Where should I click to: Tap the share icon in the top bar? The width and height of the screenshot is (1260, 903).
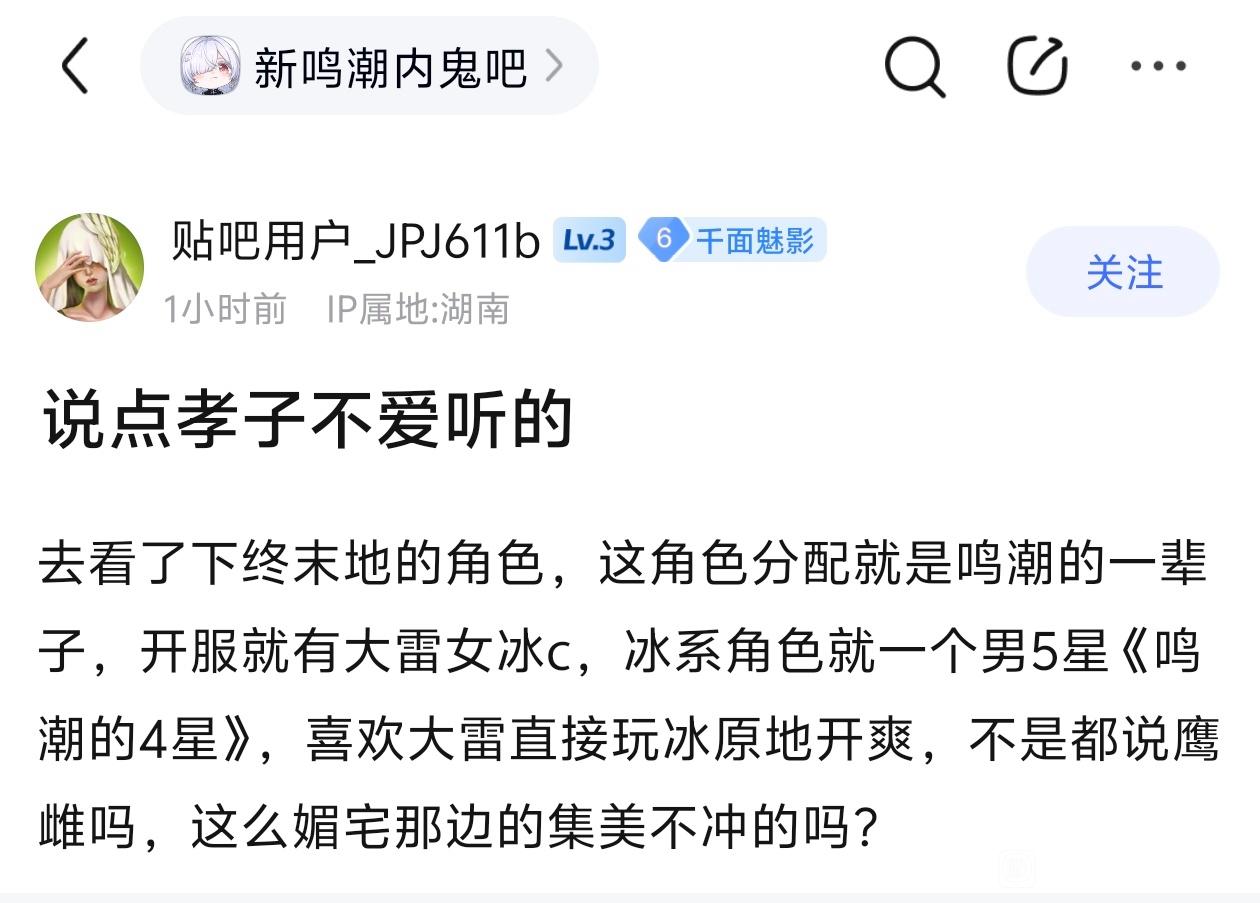click(1037, 67)
